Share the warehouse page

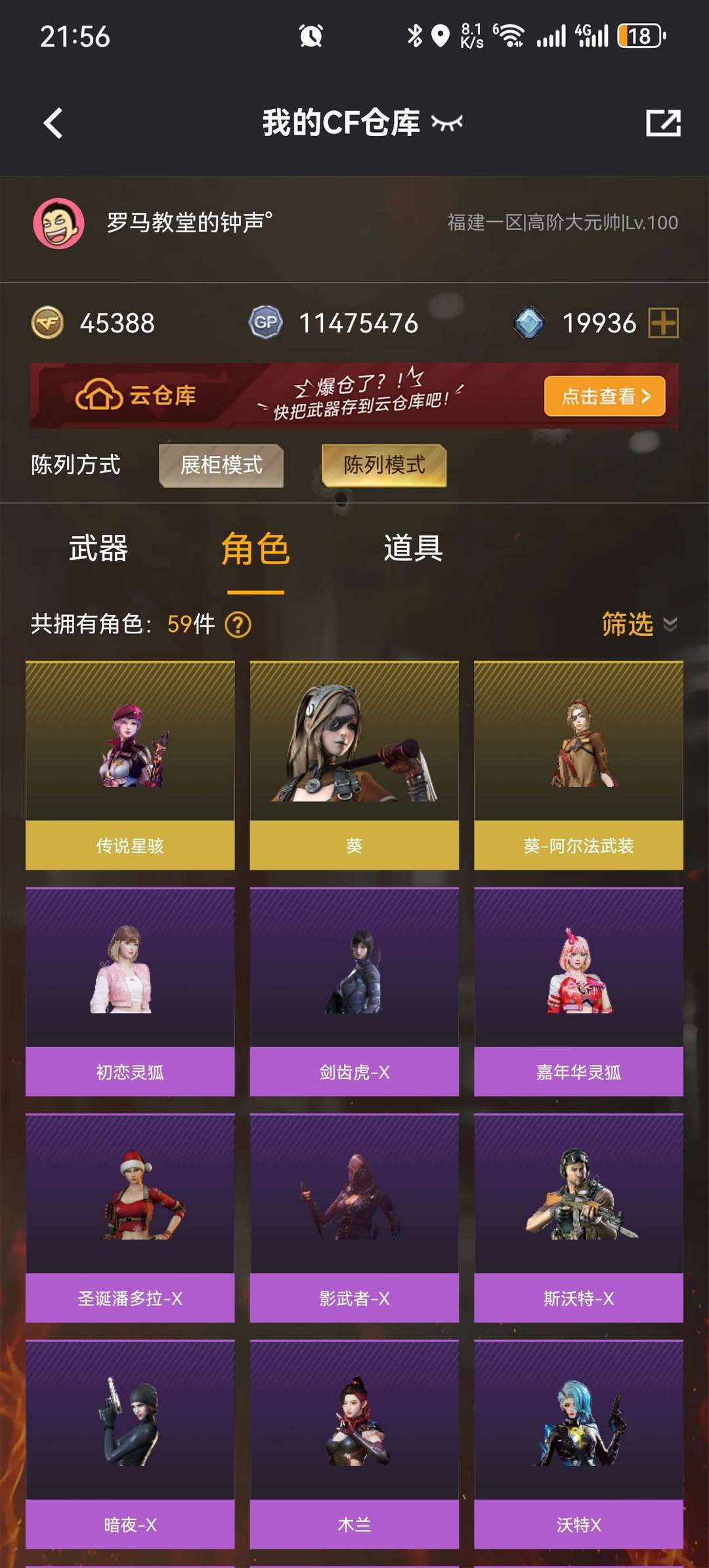click(x=663, y=123)
